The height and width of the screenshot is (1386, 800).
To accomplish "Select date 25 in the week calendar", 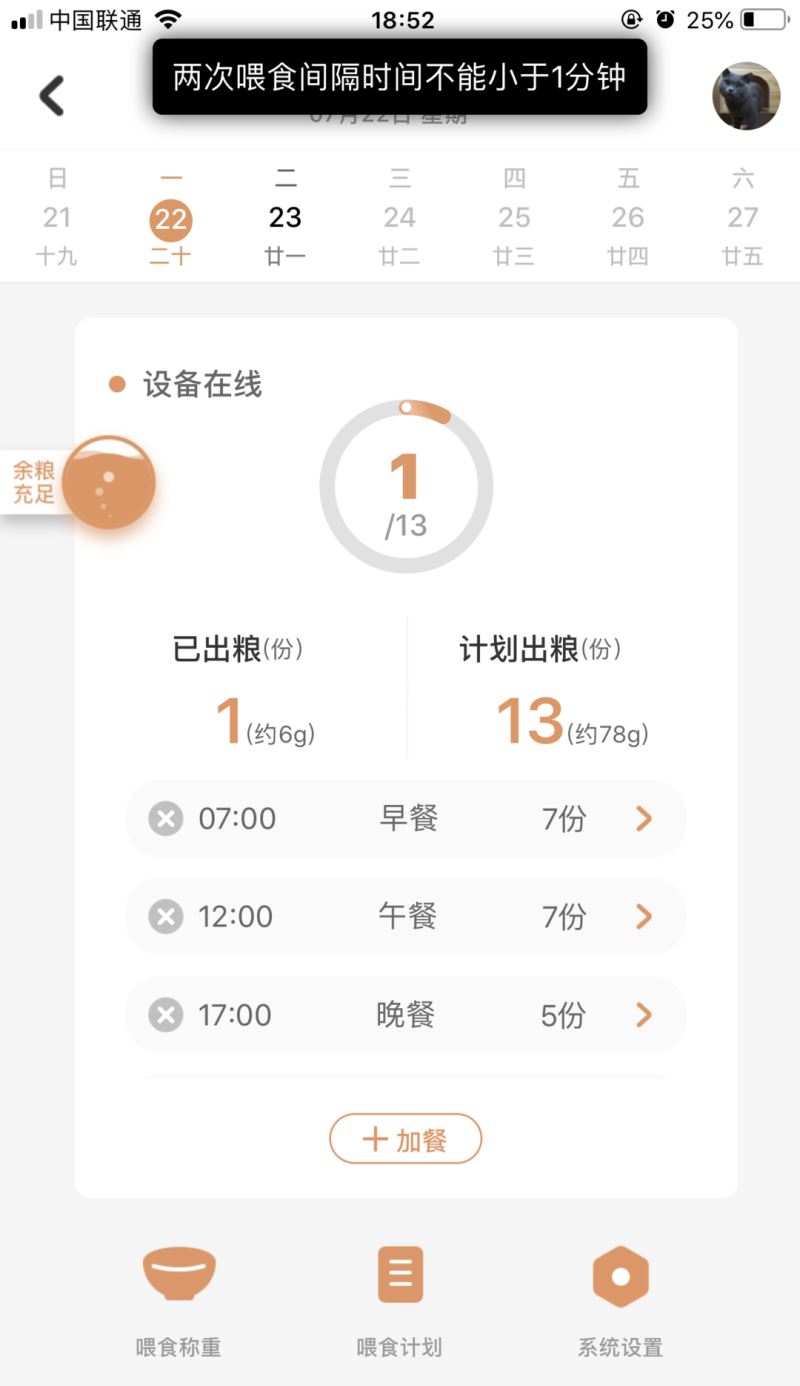I will click(514, 218).
